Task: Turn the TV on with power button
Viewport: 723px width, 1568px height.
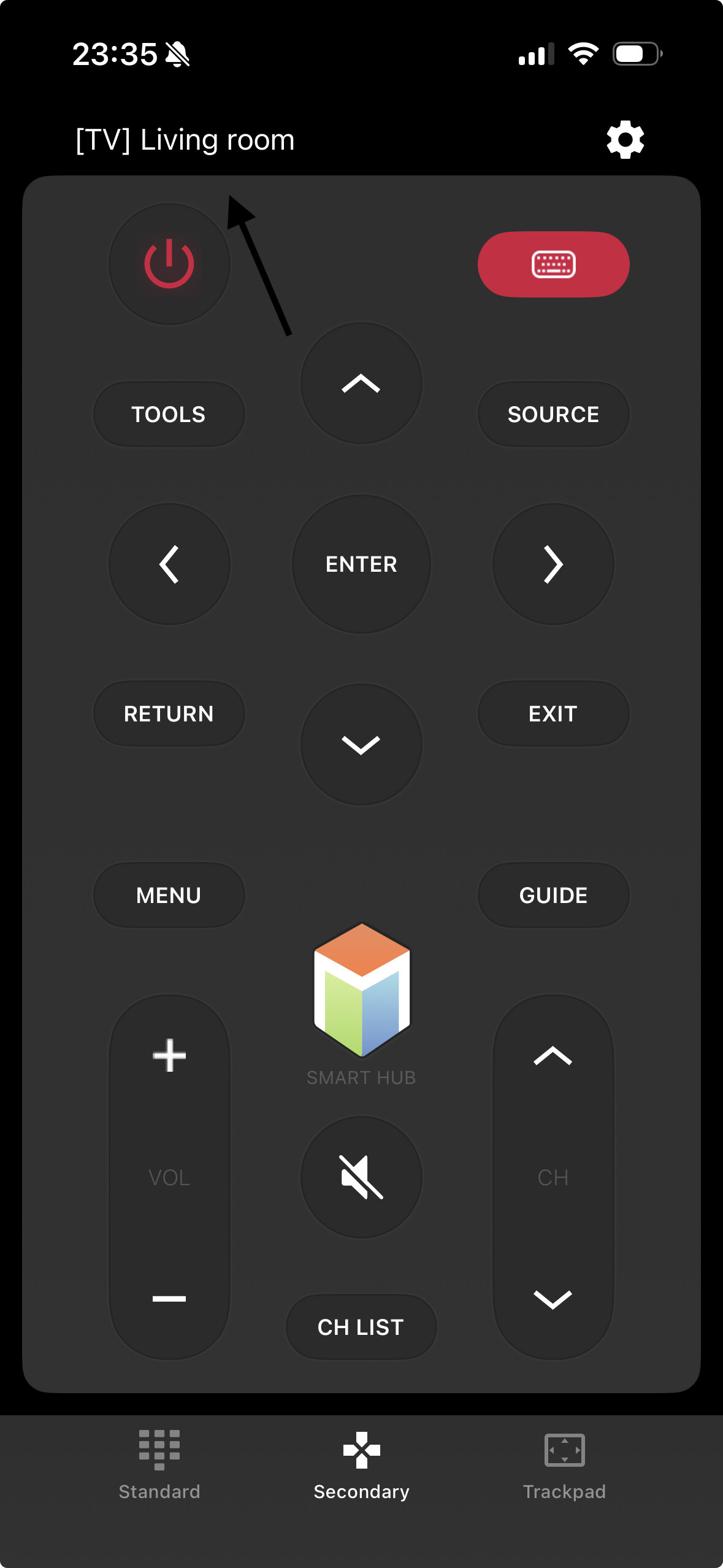Action: [169, 264]
